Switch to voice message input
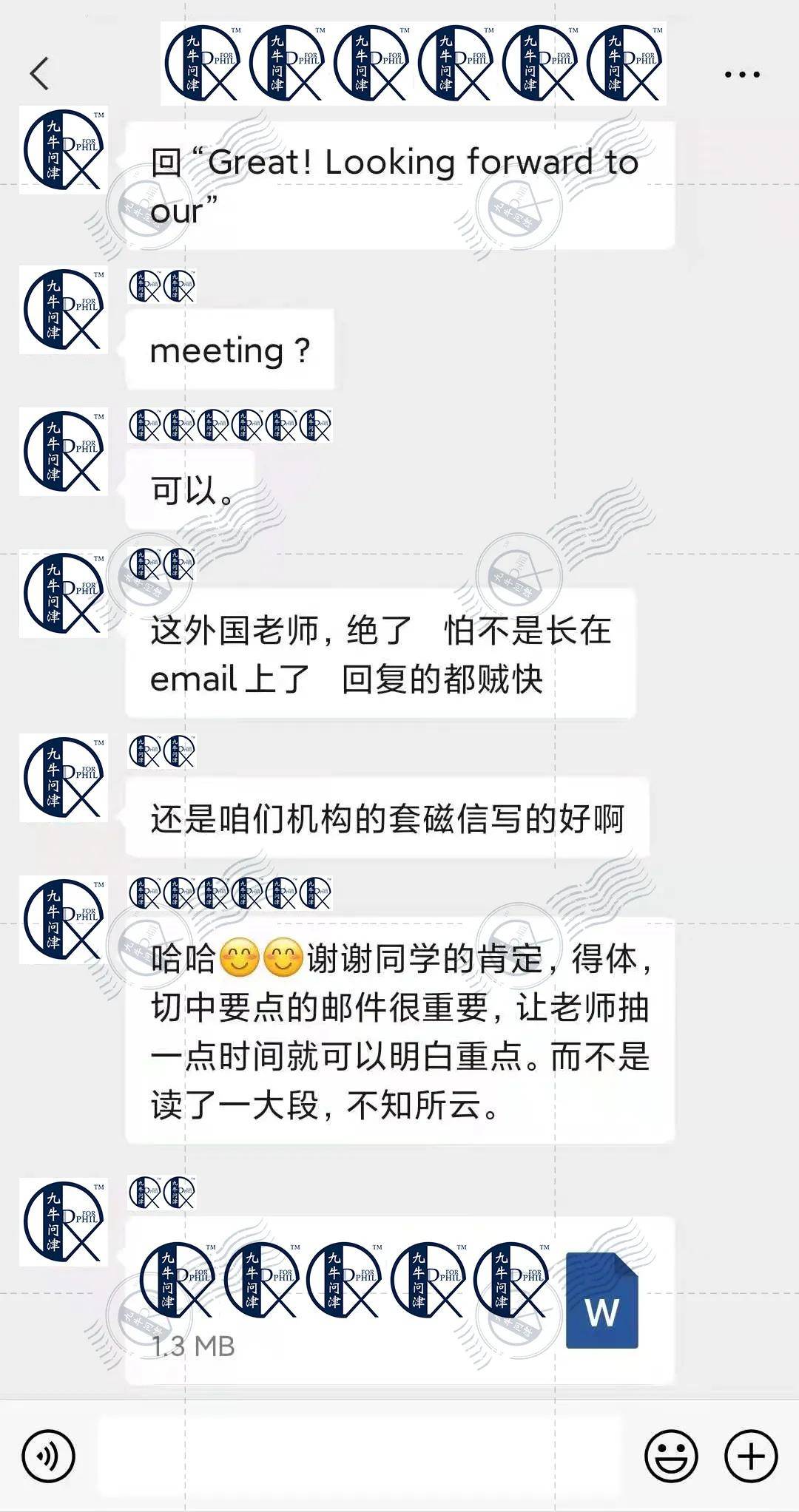Screen dimensions: 799x1512 (49, 1456)
